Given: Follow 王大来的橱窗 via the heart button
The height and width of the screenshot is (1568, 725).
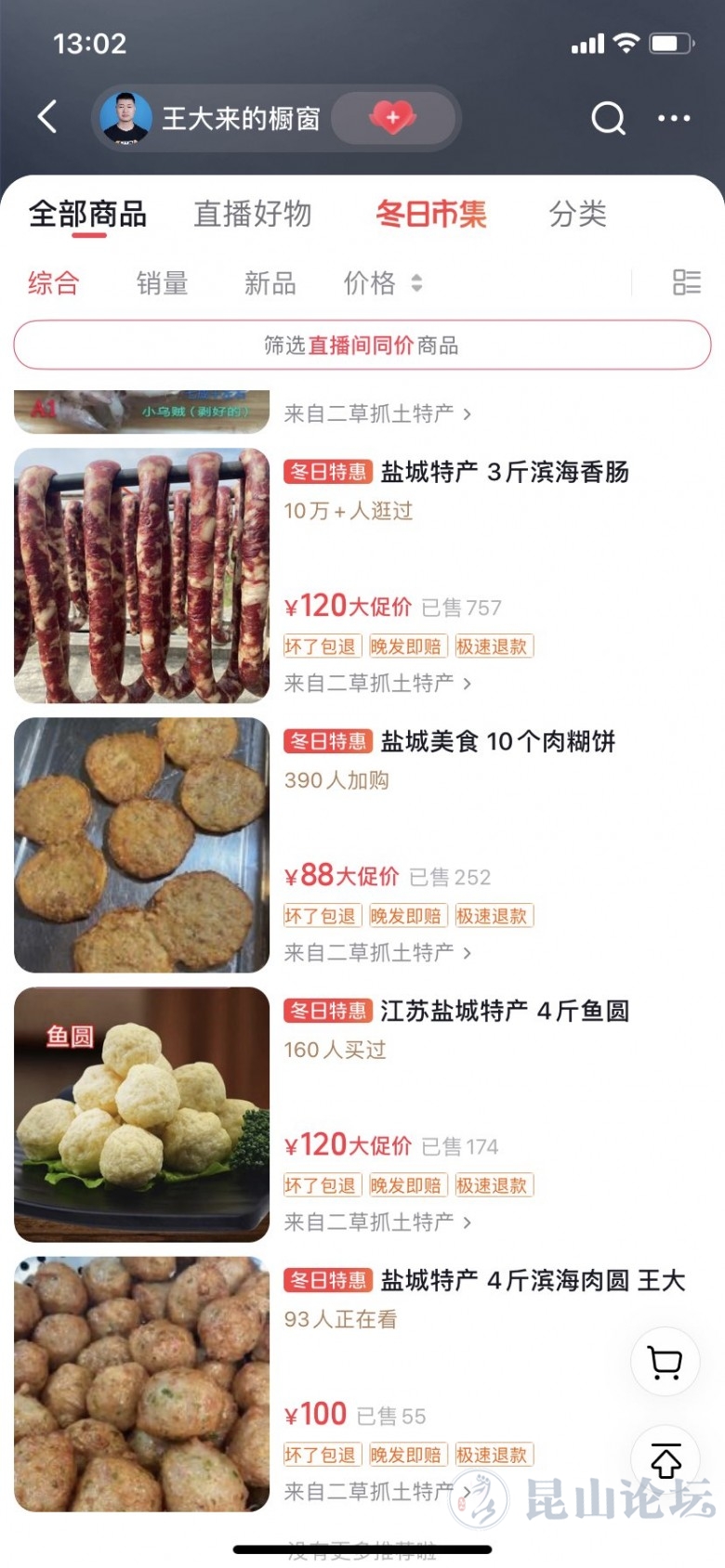Looking at the screenshot, I should tap(392, 118).
